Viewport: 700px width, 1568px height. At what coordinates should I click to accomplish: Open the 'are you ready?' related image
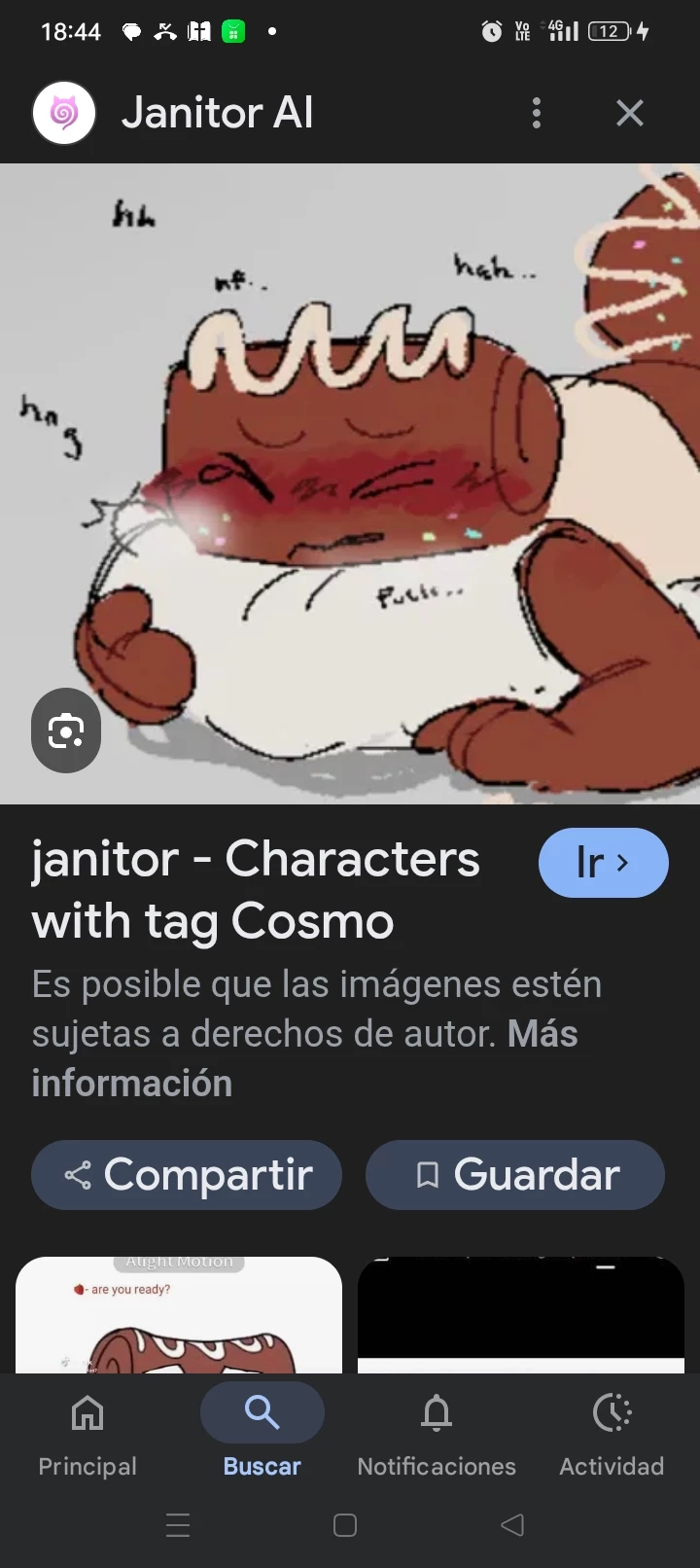pyautogui.click(x=179, y=1315)
